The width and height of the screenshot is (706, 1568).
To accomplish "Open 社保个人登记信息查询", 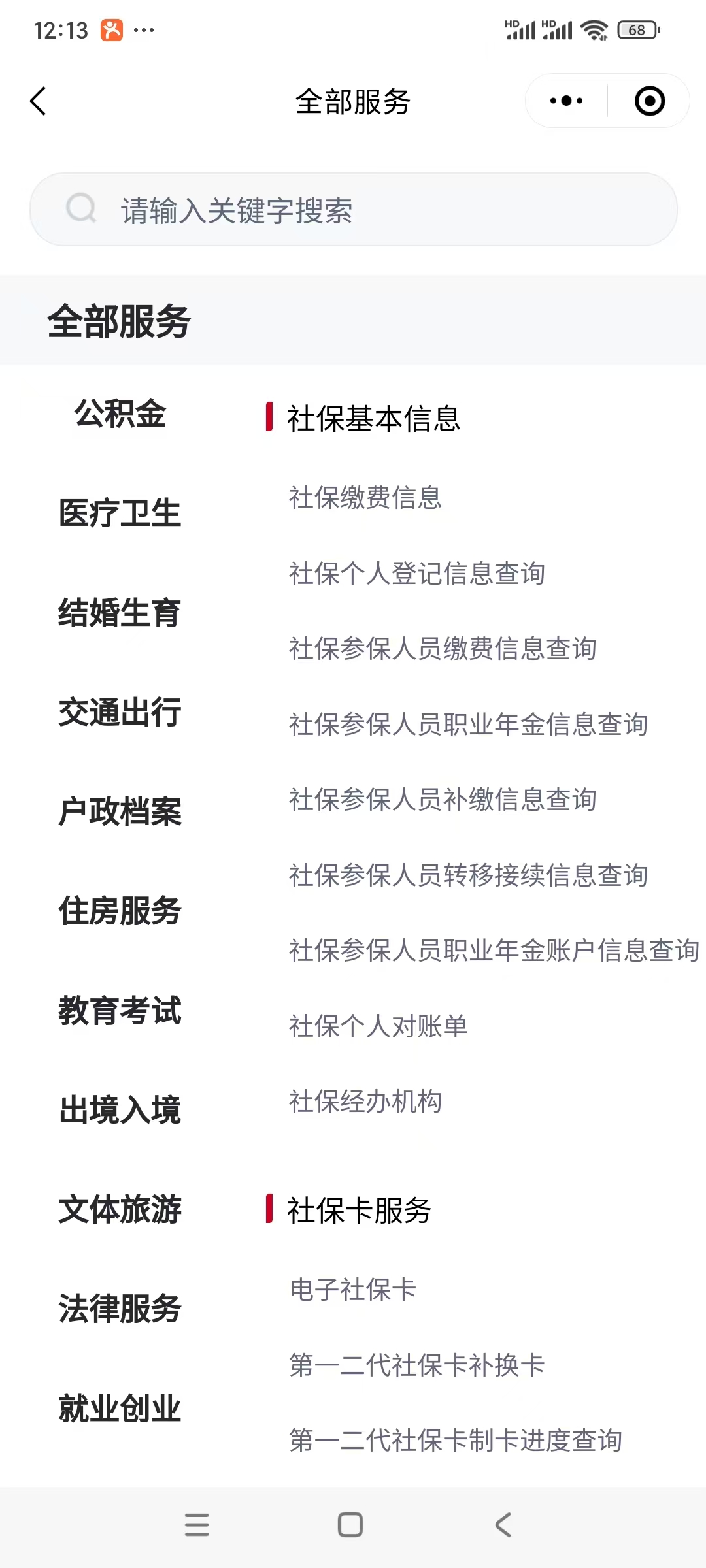I will click(416, 574).
